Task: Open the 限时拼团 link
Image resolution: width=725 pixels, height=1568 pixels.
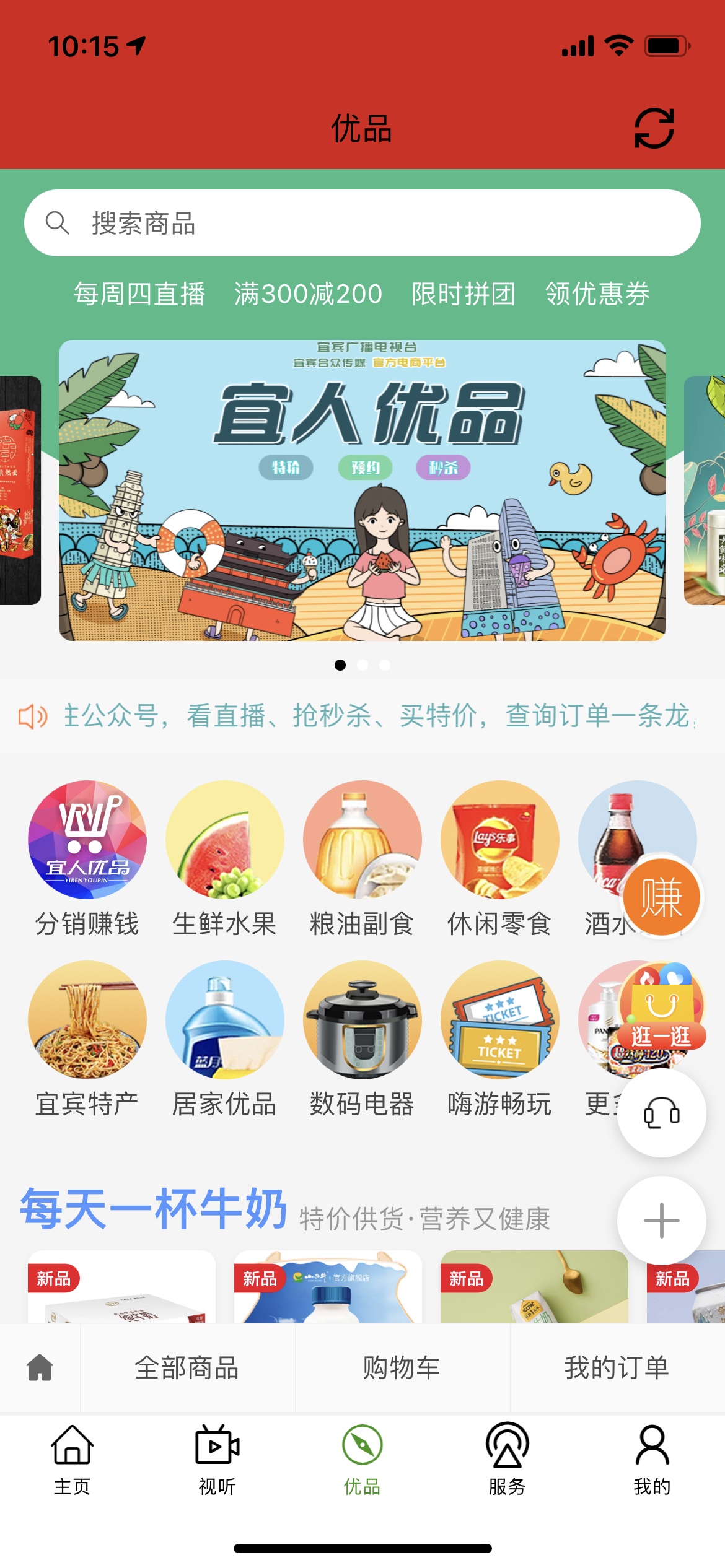Action: (x=463, y=294)
